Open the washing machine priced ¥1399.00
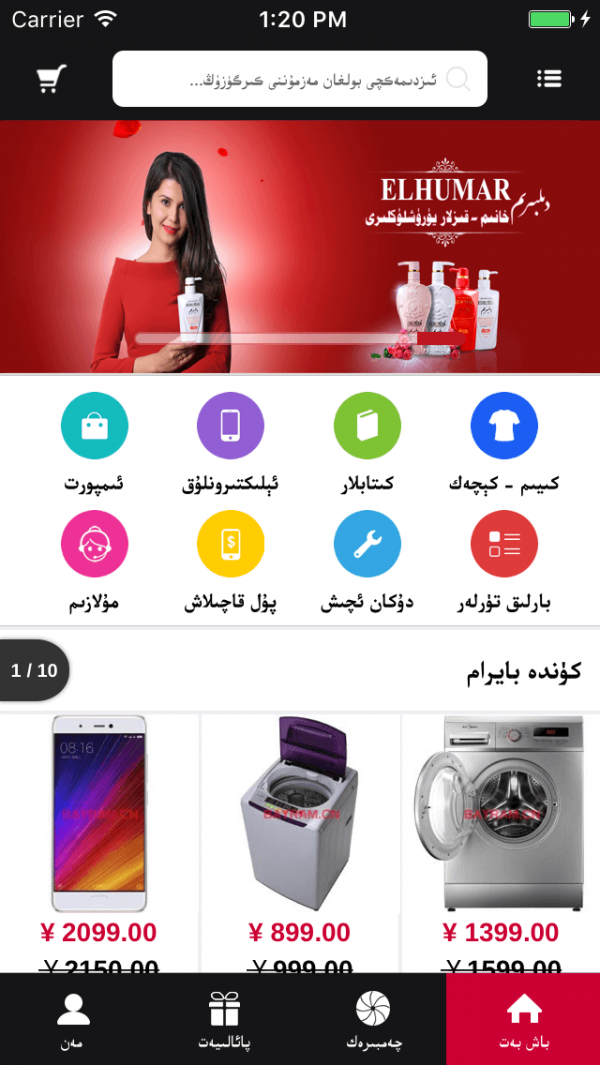This screenshot has height=1065, width=600. [x=500, y=815]
